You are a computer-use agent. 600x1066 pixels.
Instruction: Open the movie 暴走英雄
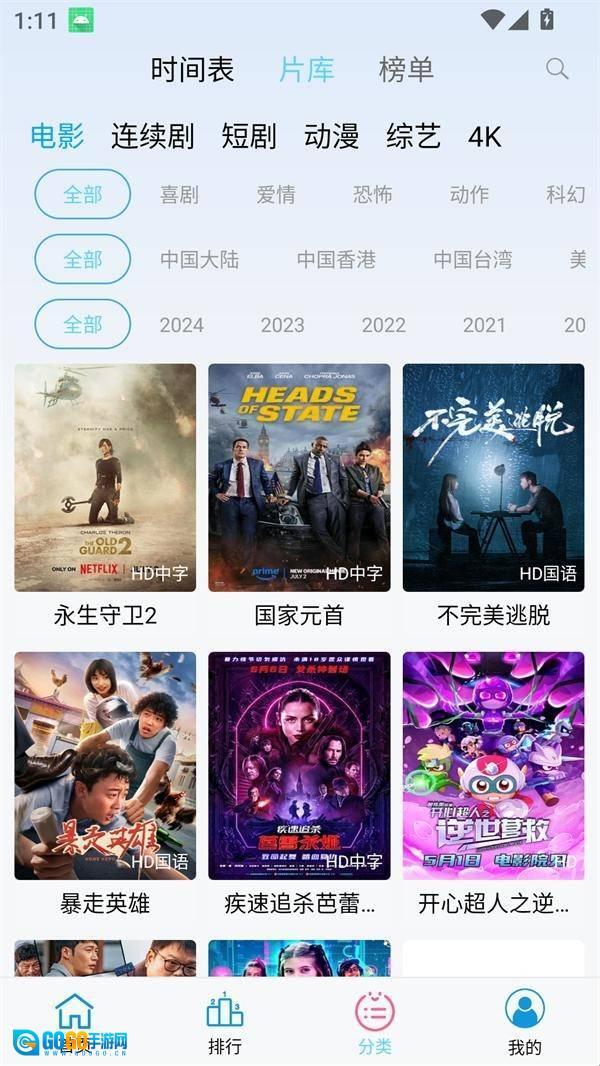click(105, 766)
